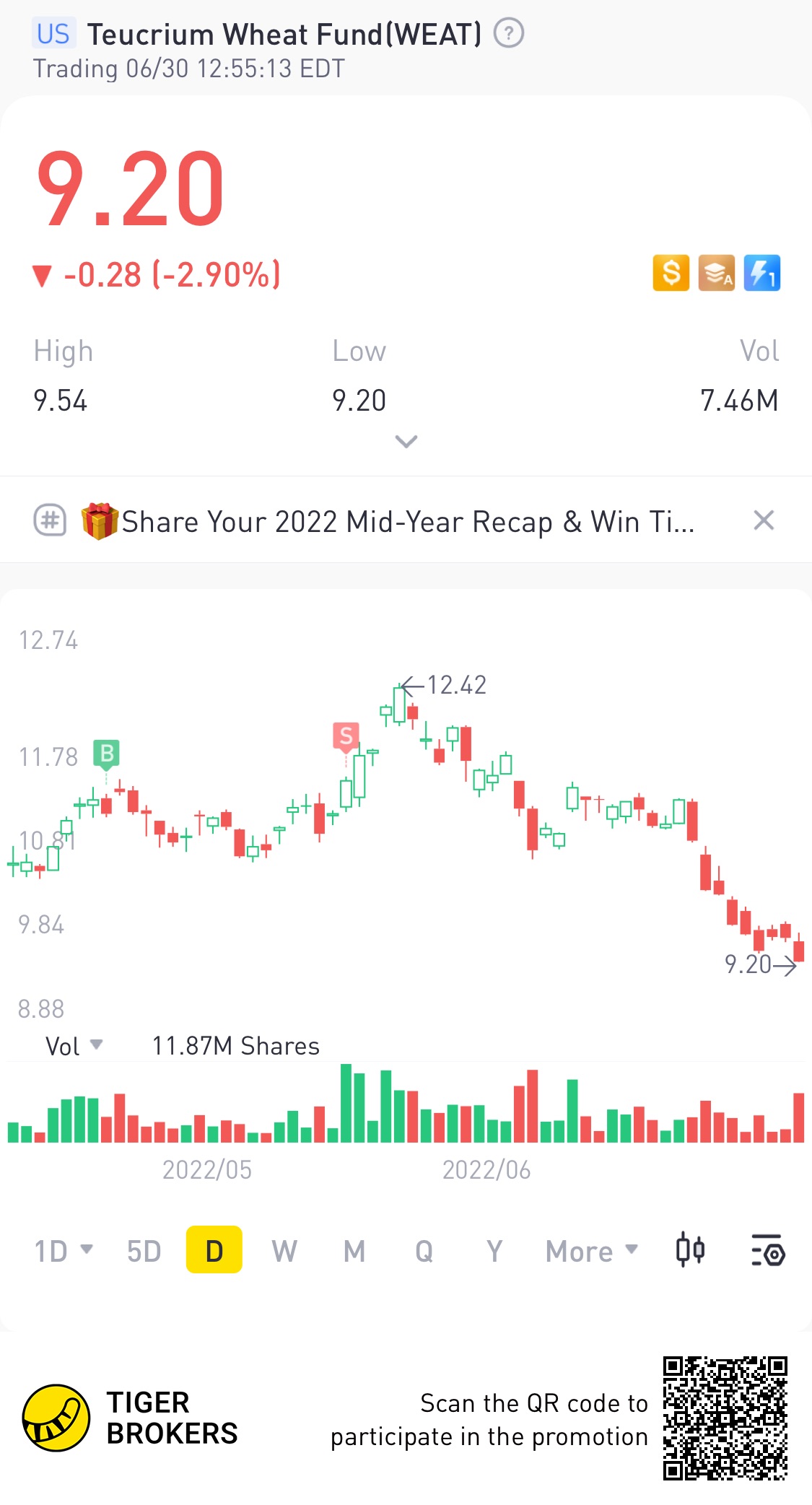812x1505 pixels.
Task: Expand more quote details chevron
Action: click(406, 441)
